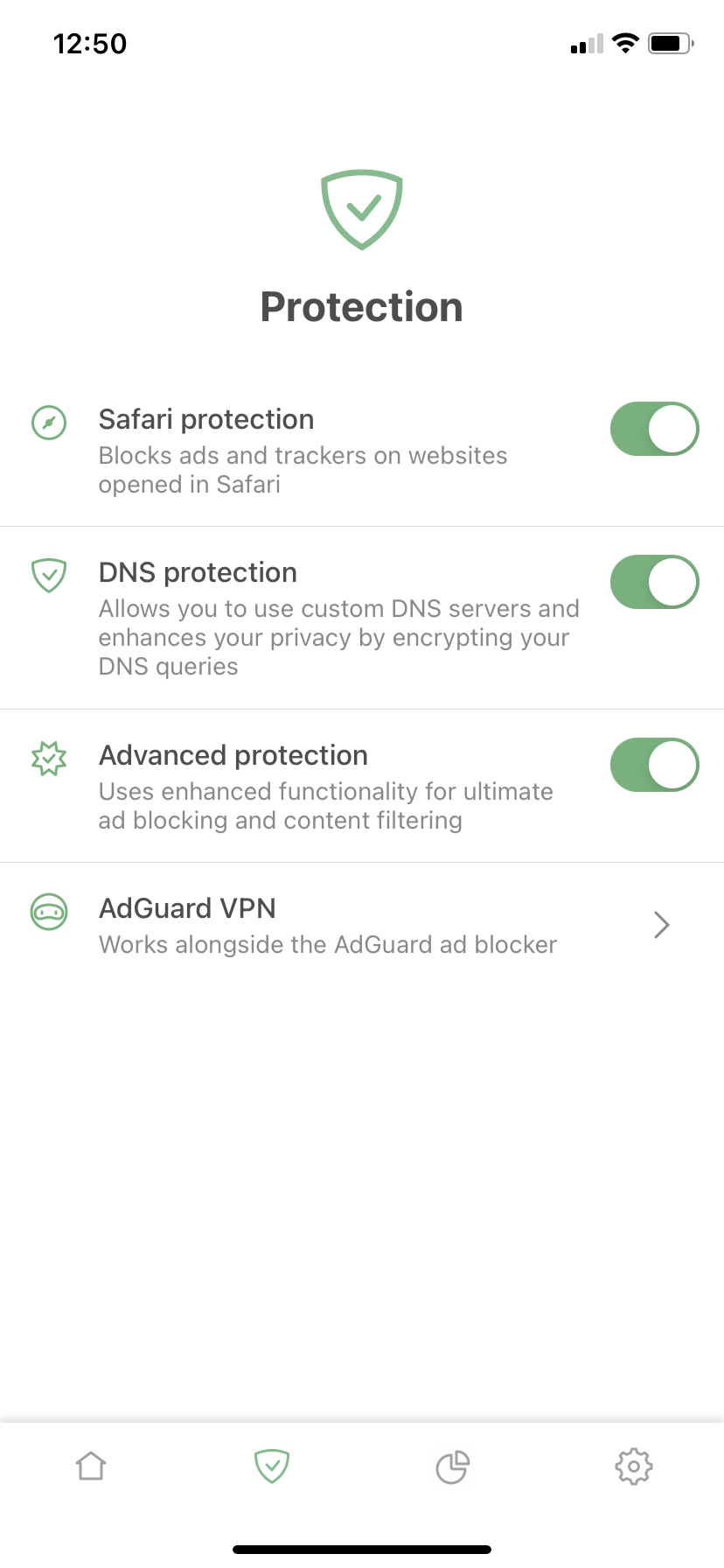Click the Advanced protection starburst icon
This screenshot has width=724, height=1568.
click(49, 759)
